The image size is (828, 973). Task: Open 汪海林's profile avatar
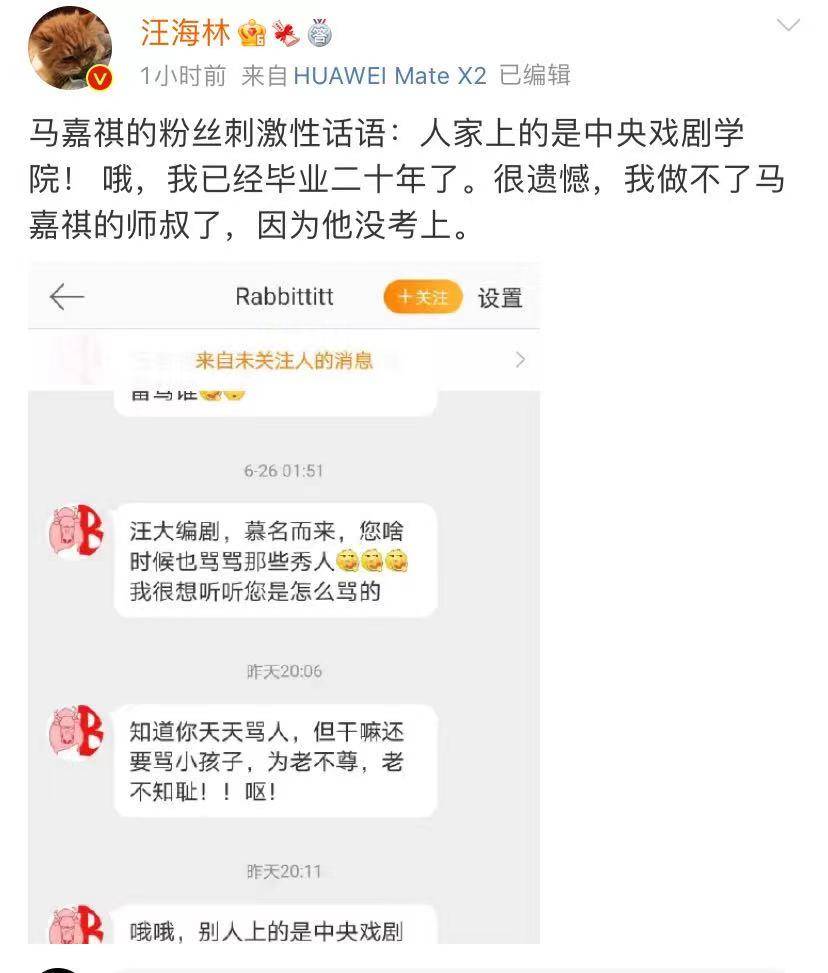pos(70,48)
